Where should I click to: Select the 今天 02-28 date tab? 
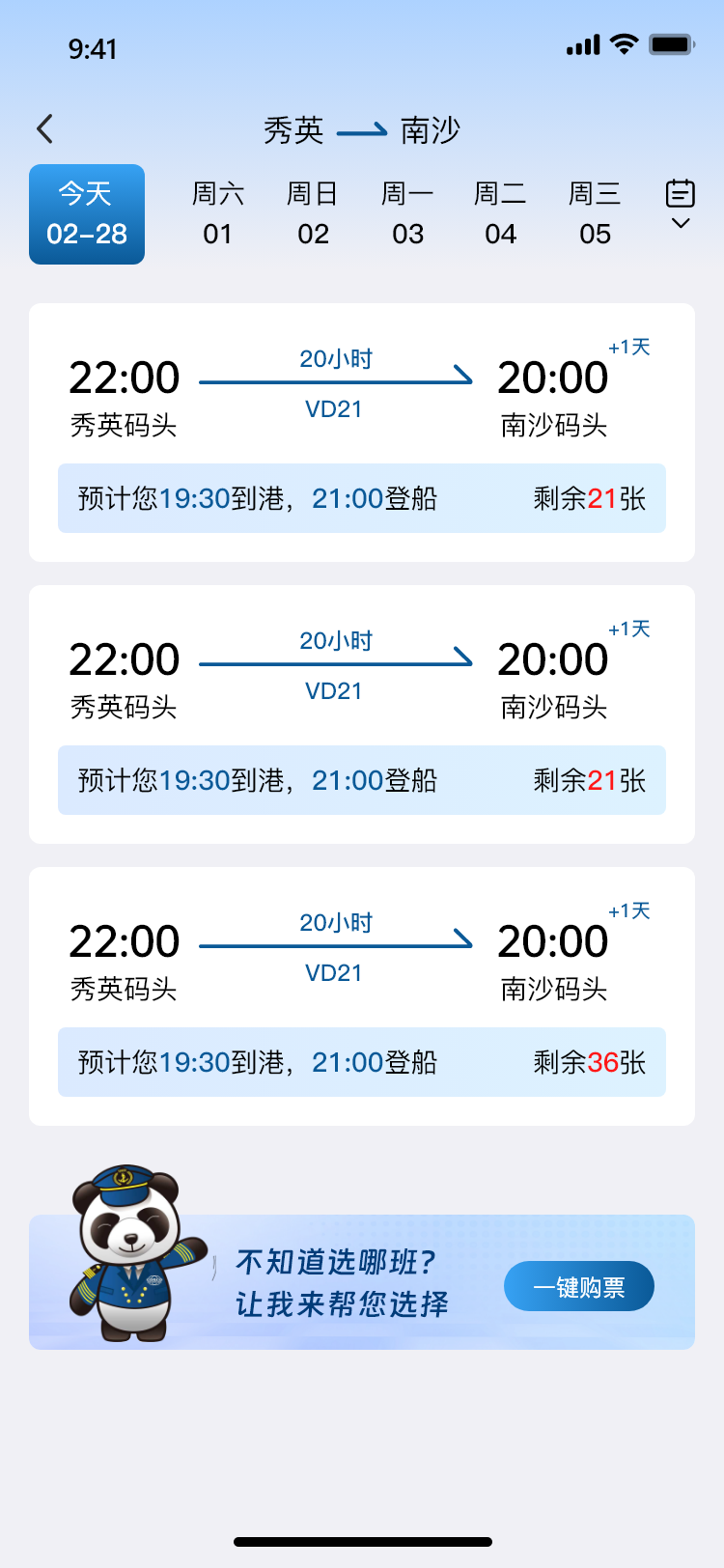pyautogui.click(x=86, y=213)
